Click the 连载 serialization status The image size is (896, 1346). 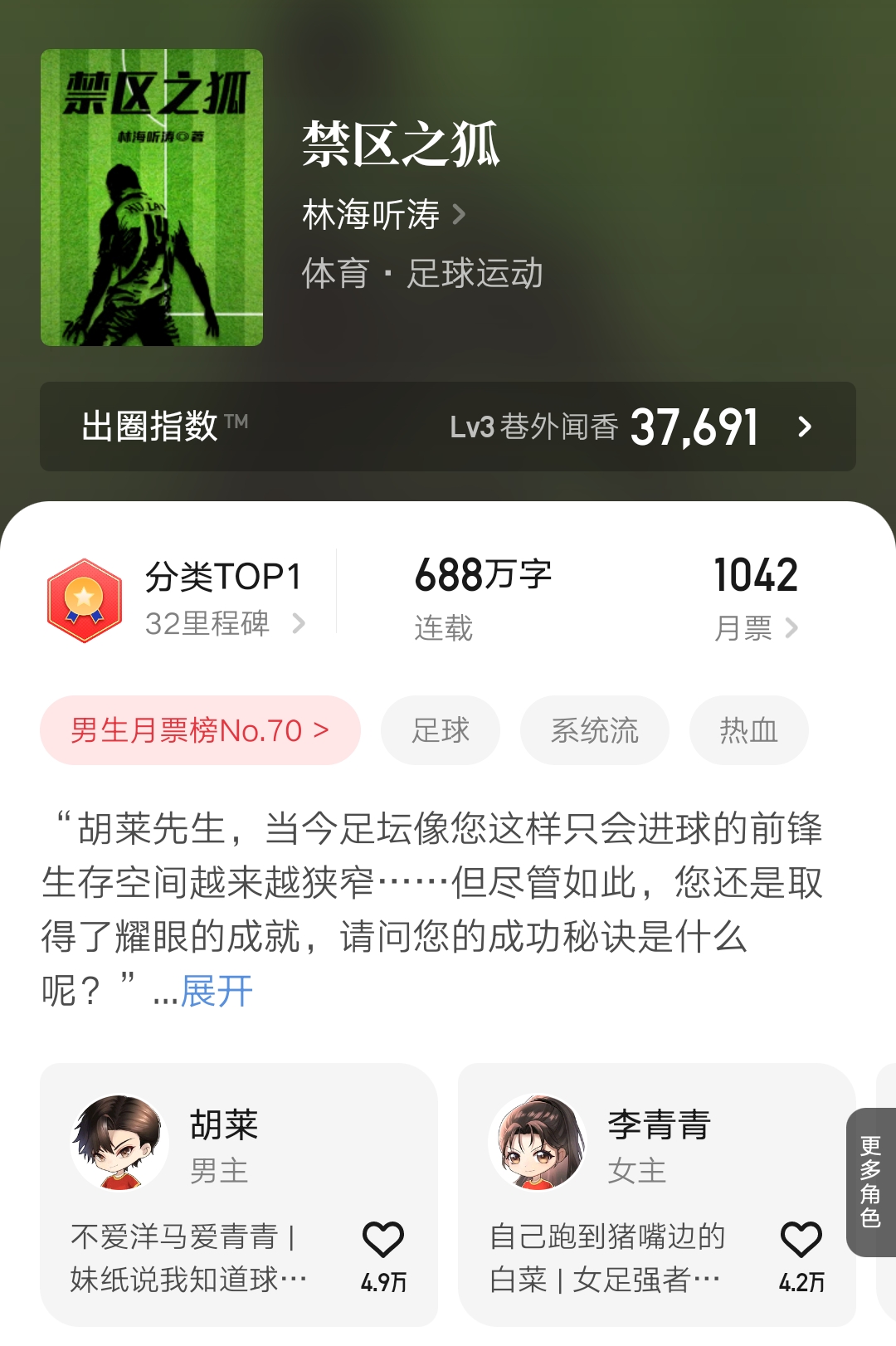pos(443,628)
